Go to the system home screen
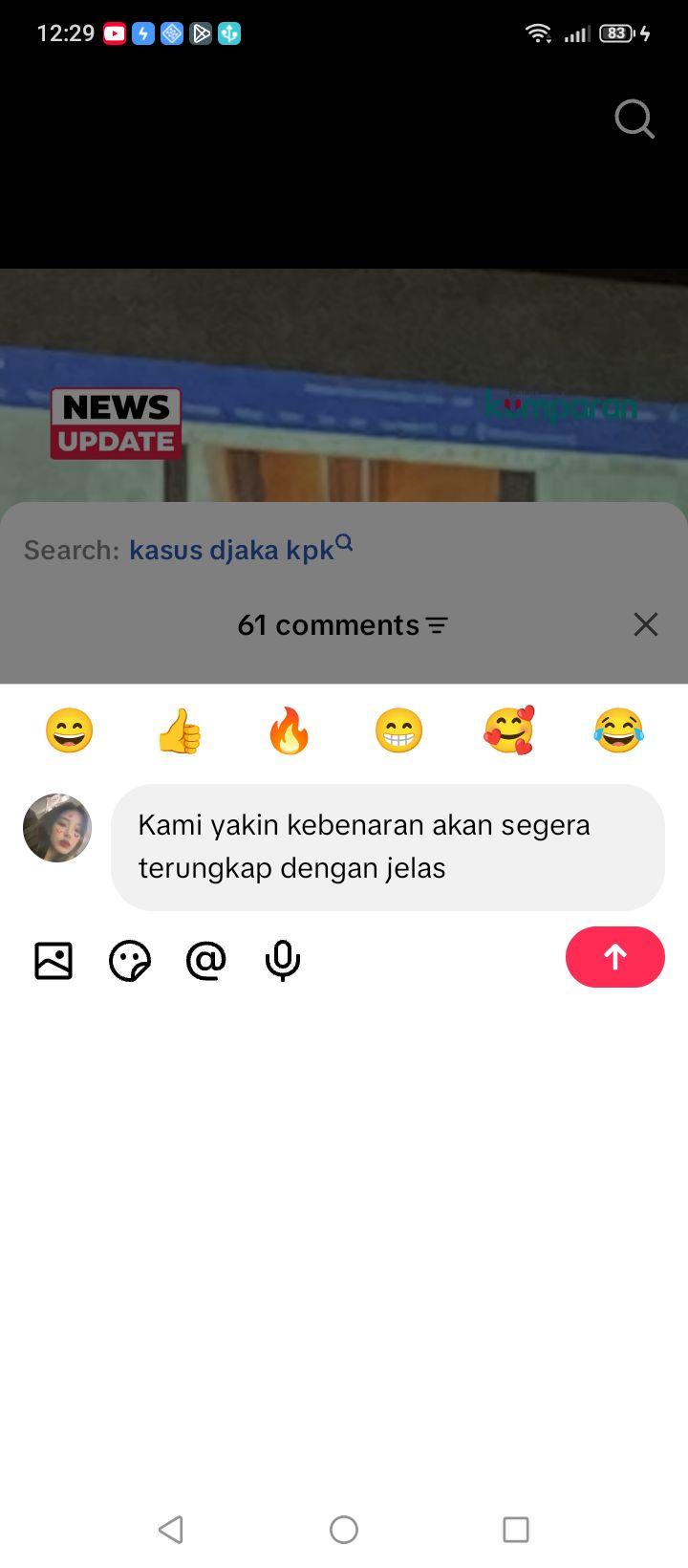The width and height of the screenshot is (688, 1568). 344,1530
